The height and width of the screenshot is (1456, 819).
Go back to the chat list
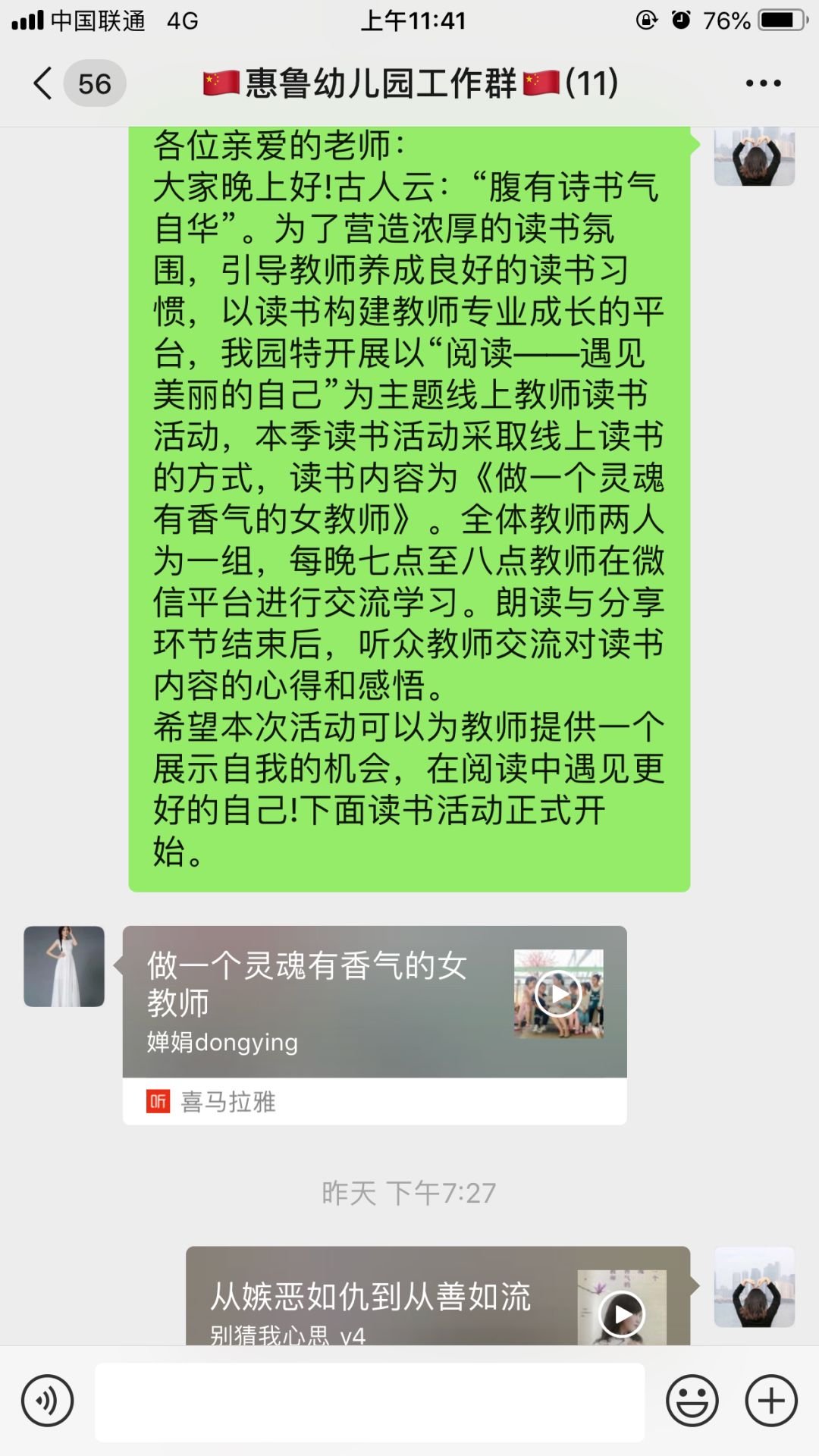point(44,83)
